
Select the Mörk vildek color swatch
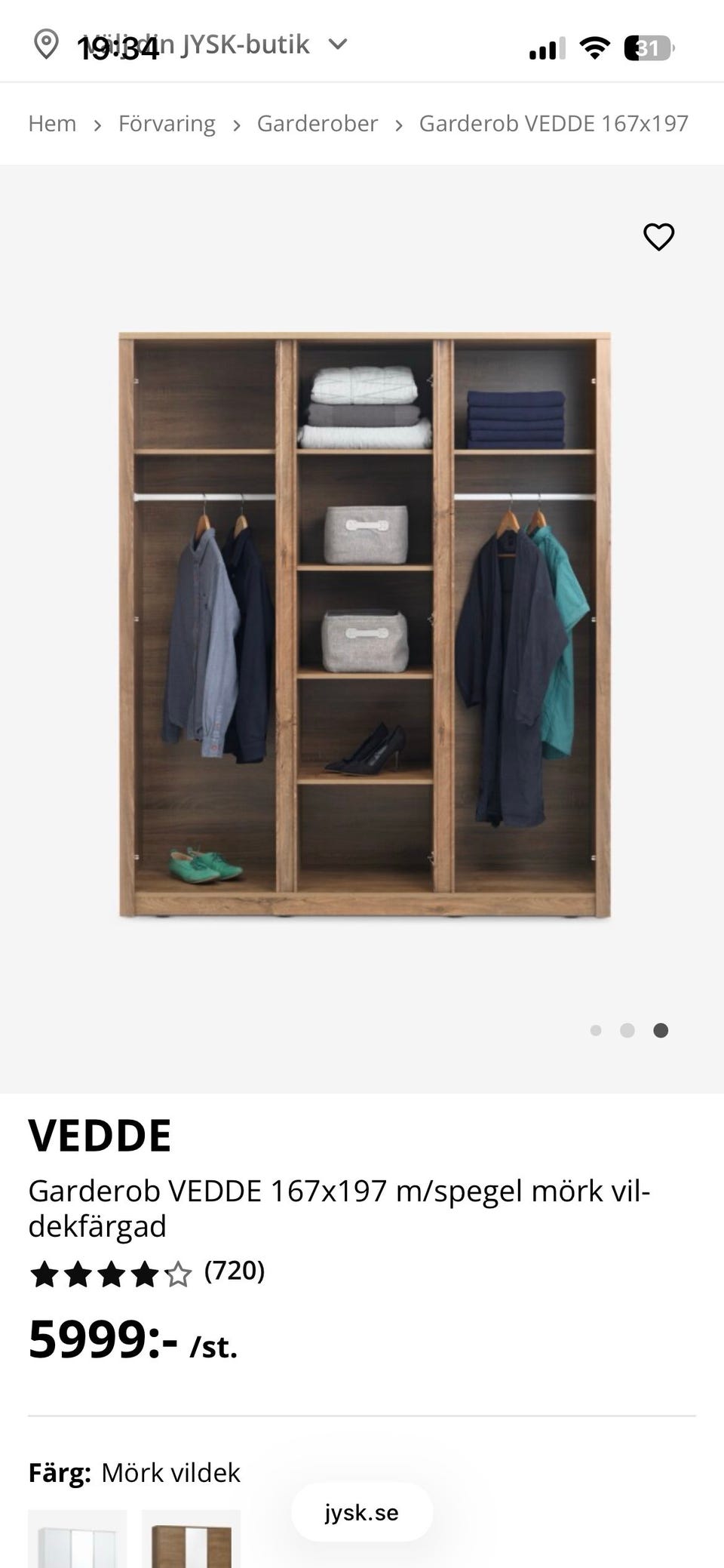pos(191,1539)
